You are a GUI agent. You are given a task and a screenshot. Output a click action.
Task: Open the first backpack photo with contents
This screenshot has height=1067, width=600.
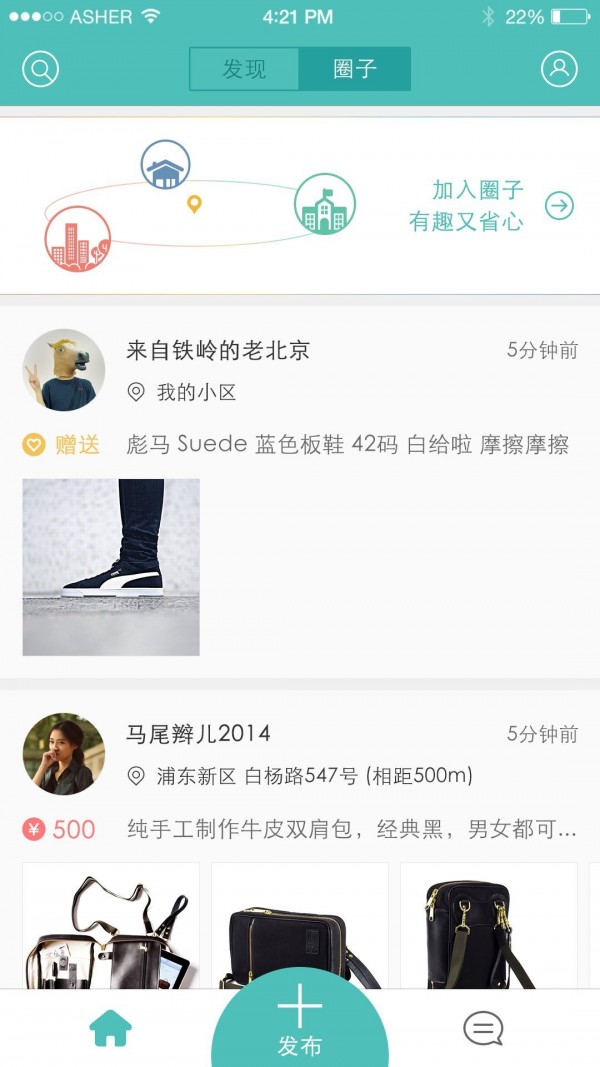pyautogui.click(x=111, y=925)
